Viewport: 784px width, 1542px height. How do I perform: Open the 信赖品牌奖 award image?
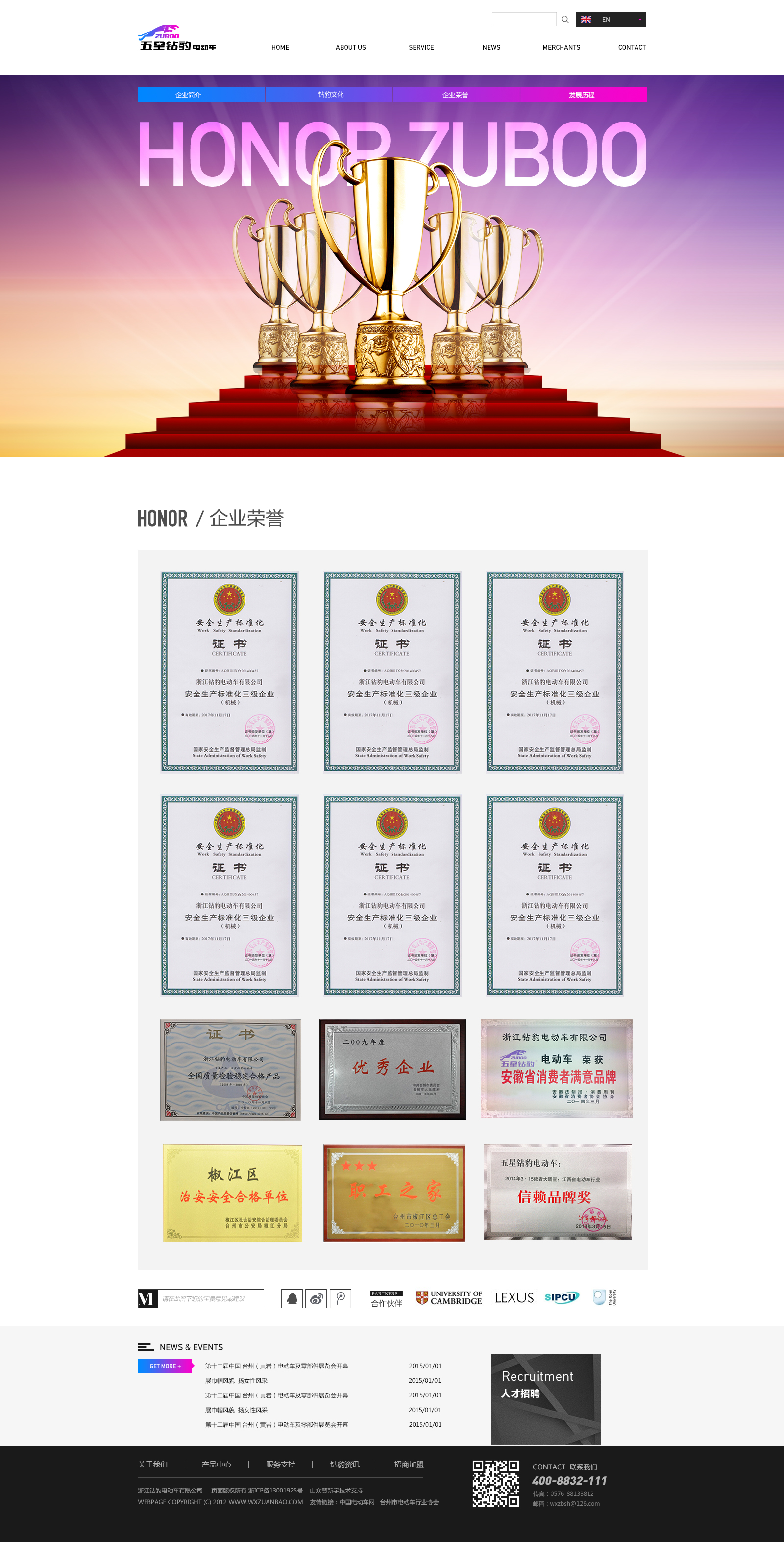(x=558, y=1191)
